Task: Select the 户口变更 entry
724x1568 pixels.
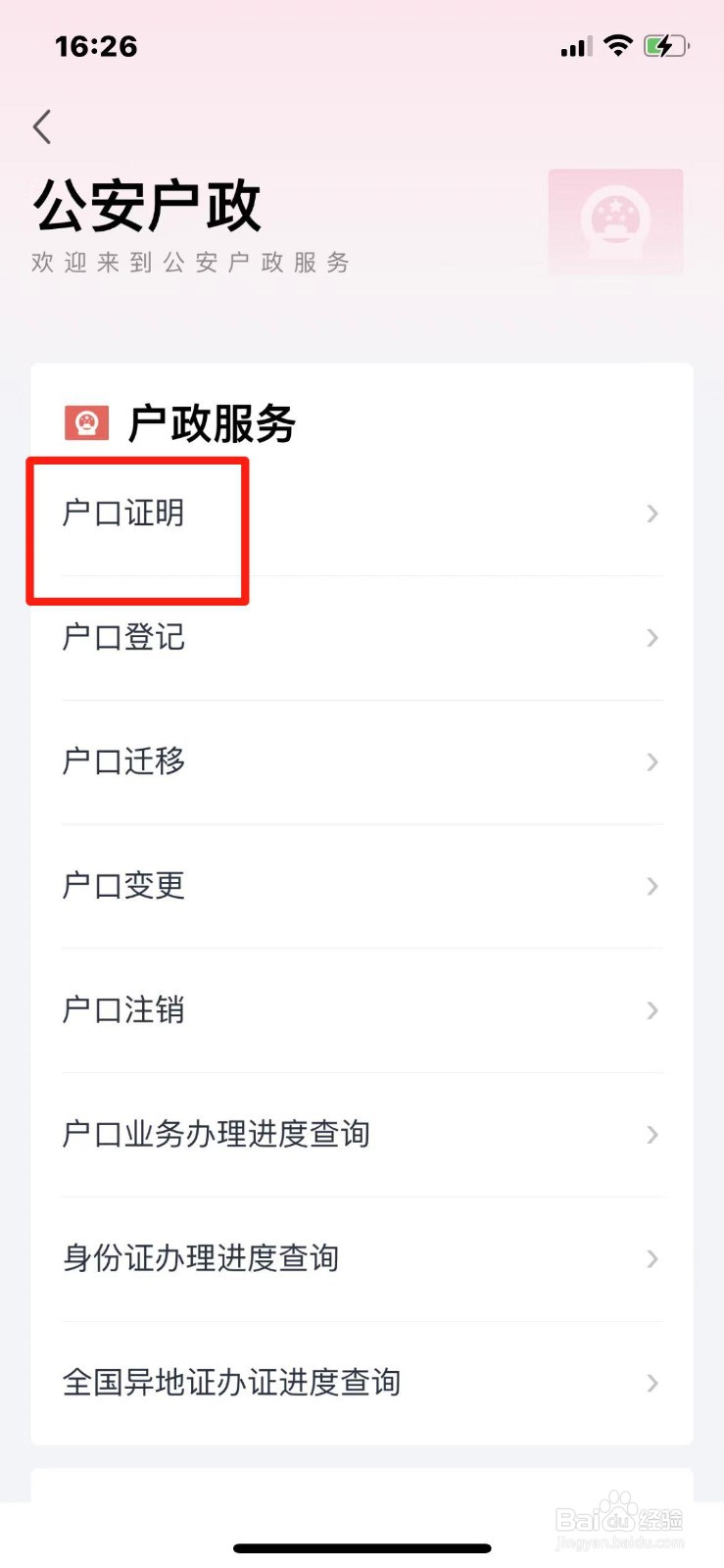Action: click(x=121, y=886)
